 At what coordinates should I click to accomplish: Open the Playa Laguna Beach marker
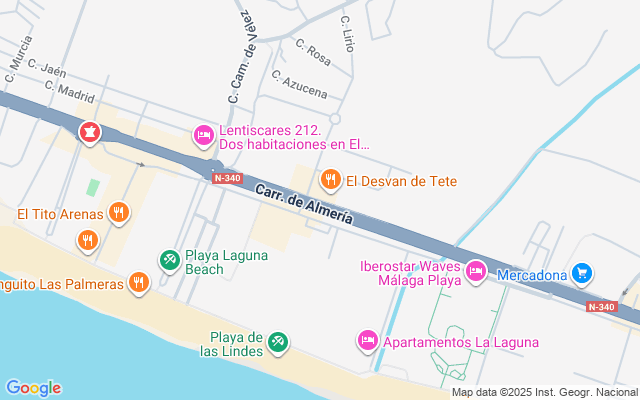[170, 260]
